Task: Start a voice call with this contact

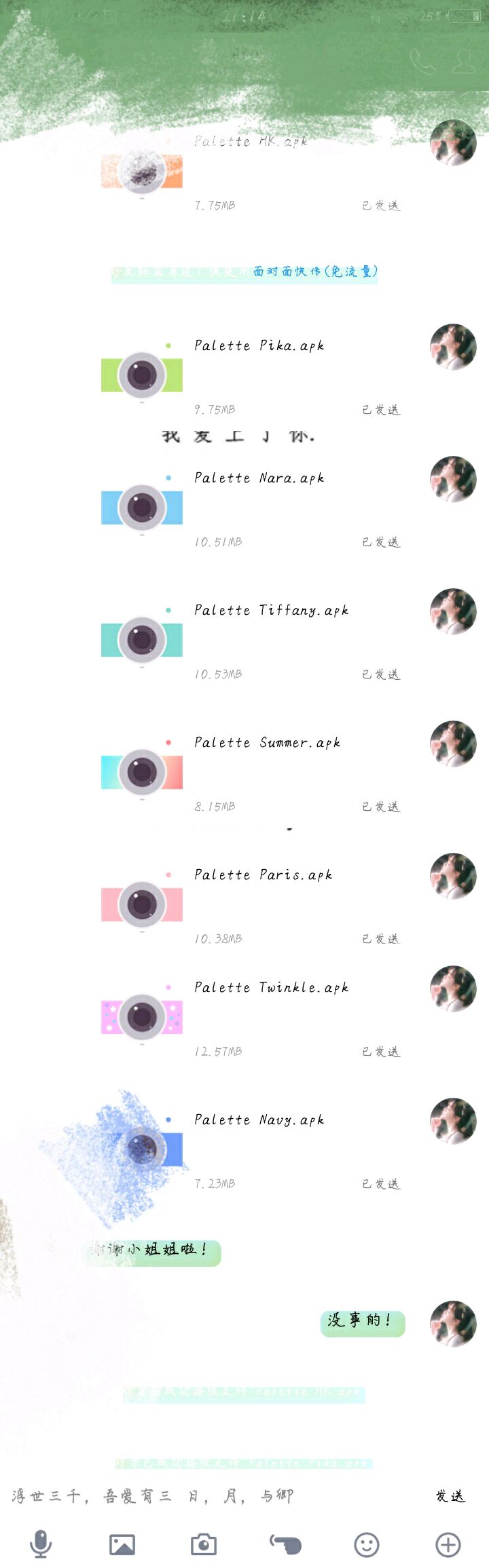Action: pyautogui.click(x=422, y=62)
